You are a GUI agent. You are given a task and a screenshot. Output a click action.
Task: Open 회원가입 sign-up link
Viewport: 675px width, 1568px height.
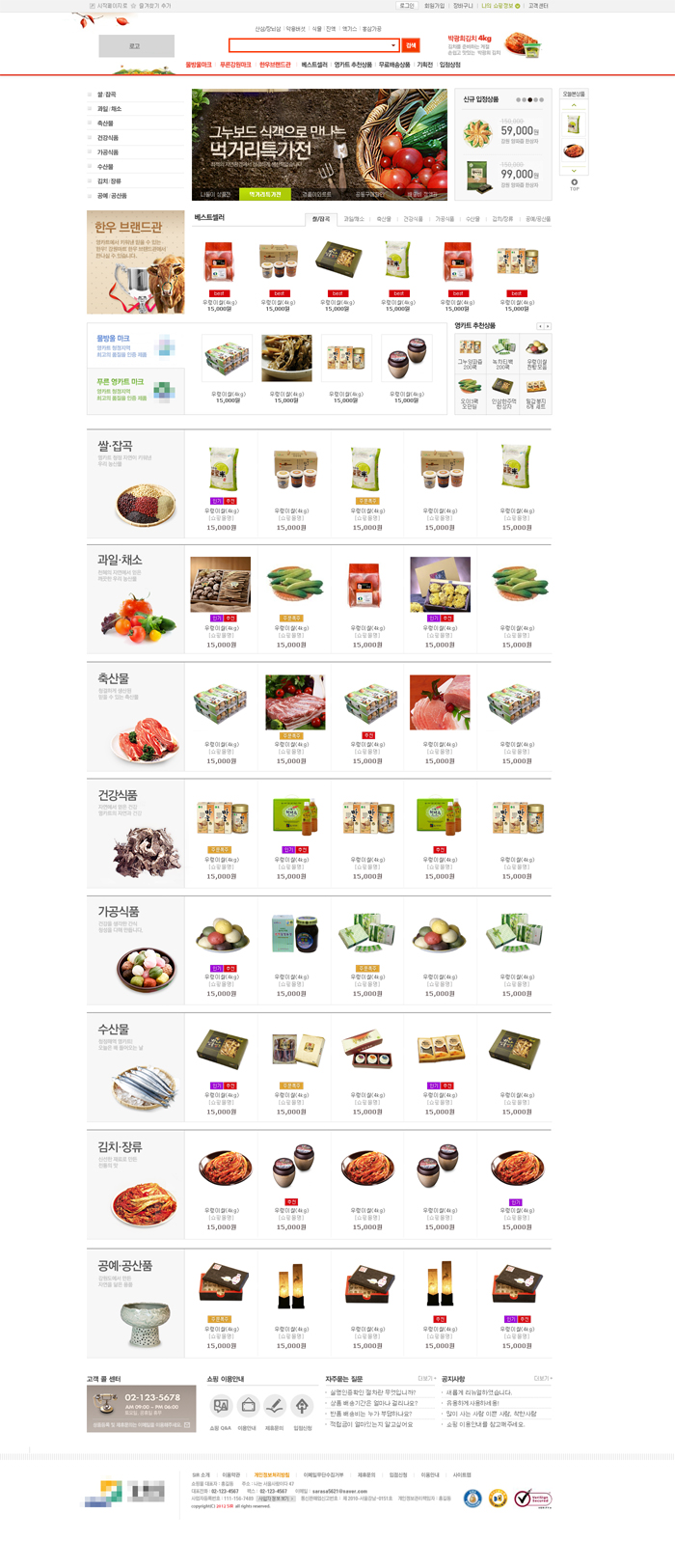pyautogui.click(x=435, y=6)
